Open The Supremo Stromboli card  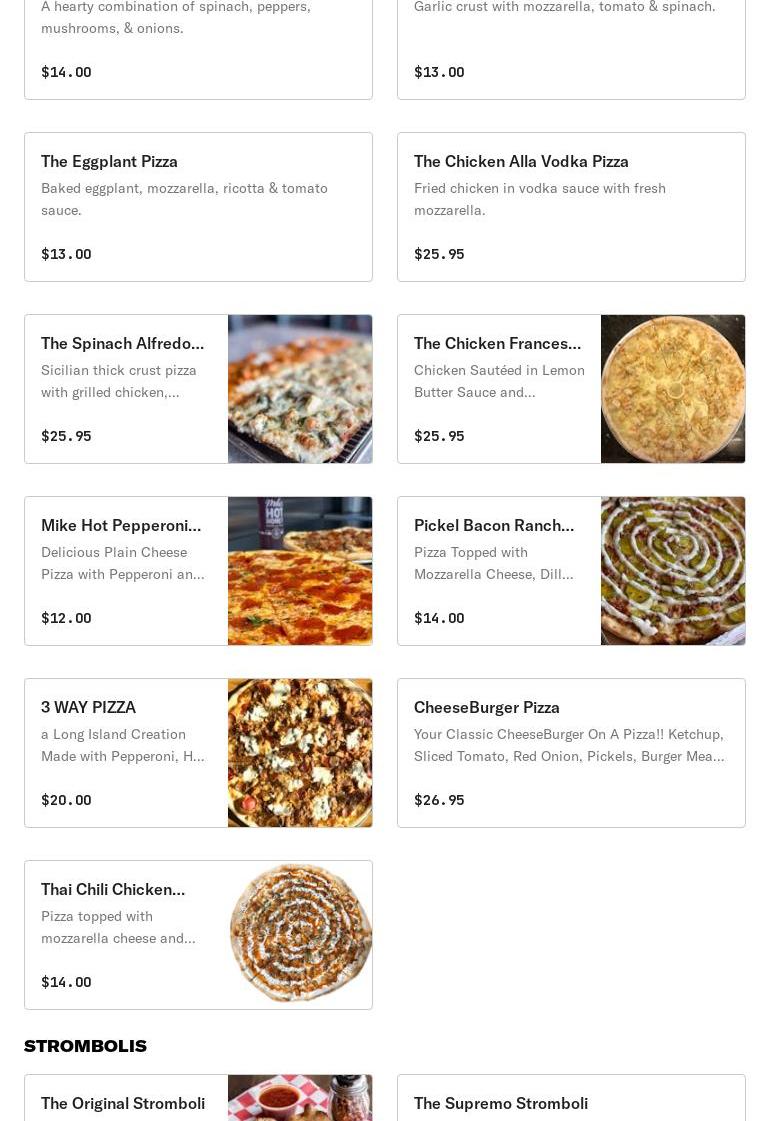point(571,1100)
